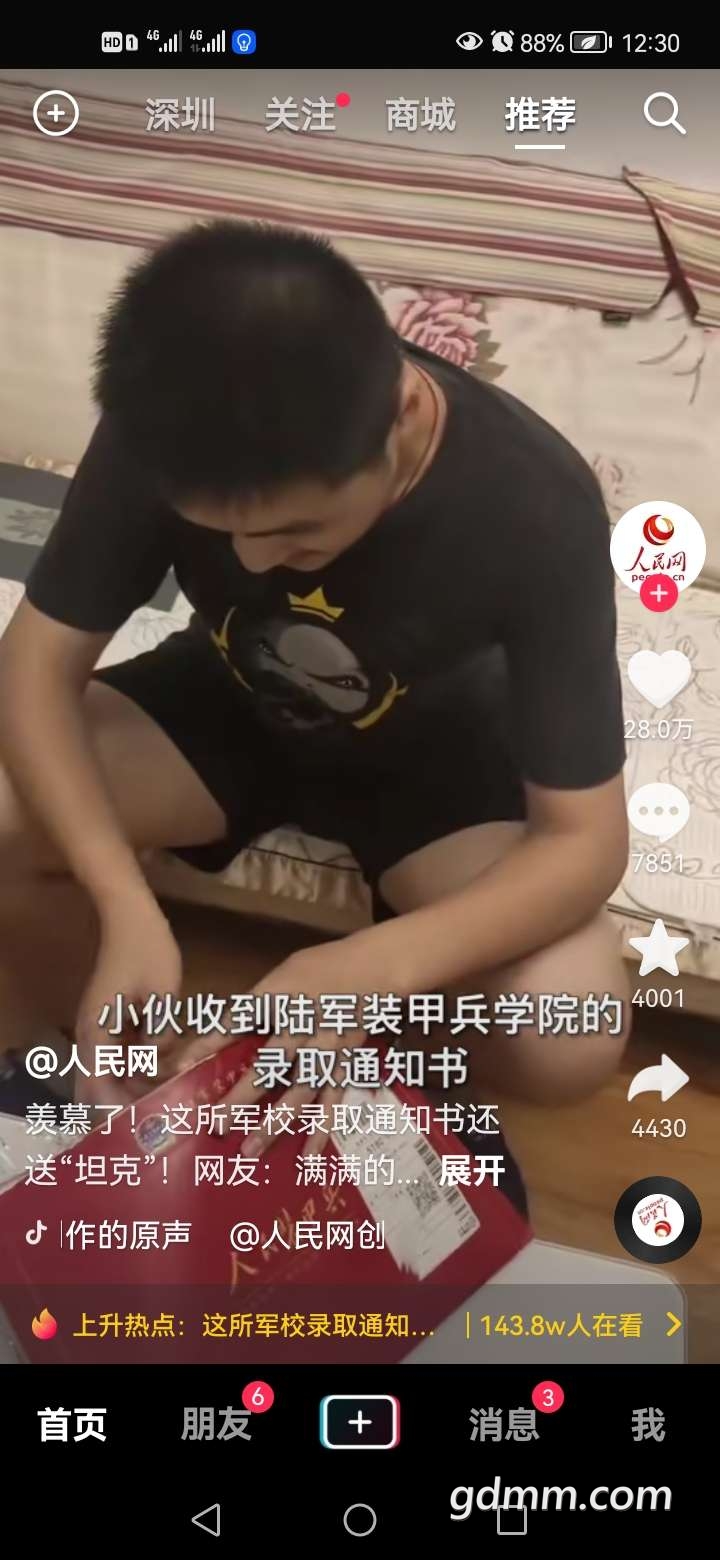Open the 人民网 profile avatar
Screen dimensions: 720x1560
point(657,547)
